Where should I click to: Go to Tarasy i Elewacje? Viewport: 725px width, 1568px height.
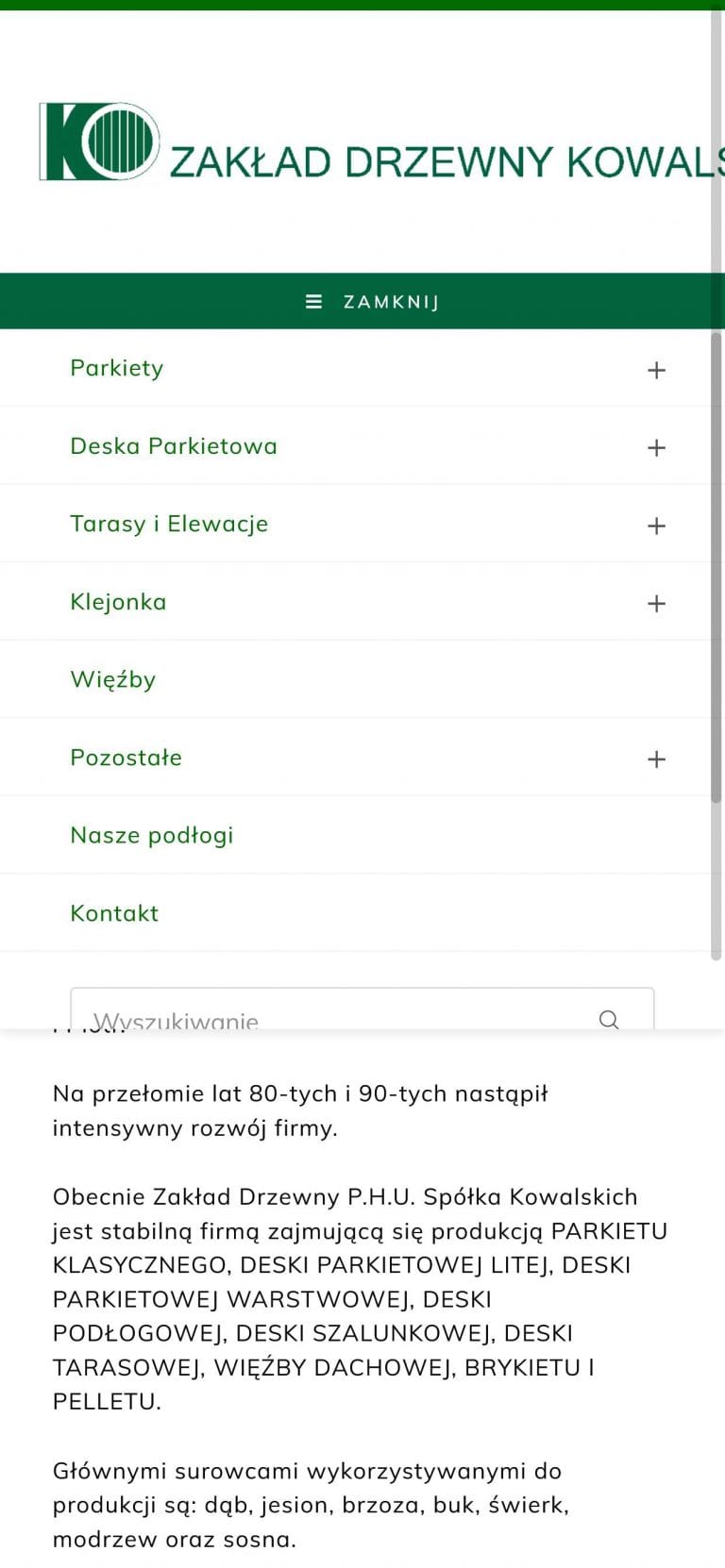pos(169,524)
